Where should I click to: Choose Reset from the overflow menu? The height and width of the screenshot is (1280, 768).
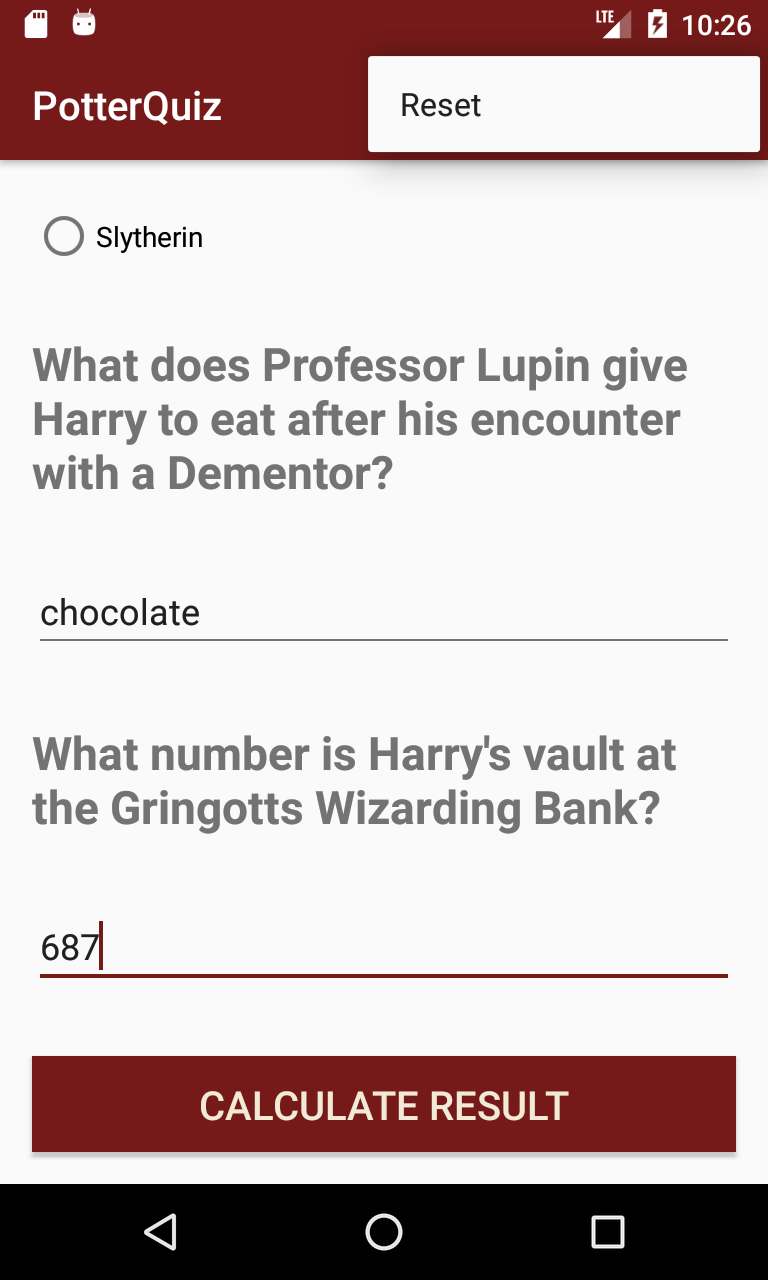click(x=563, y=105)
